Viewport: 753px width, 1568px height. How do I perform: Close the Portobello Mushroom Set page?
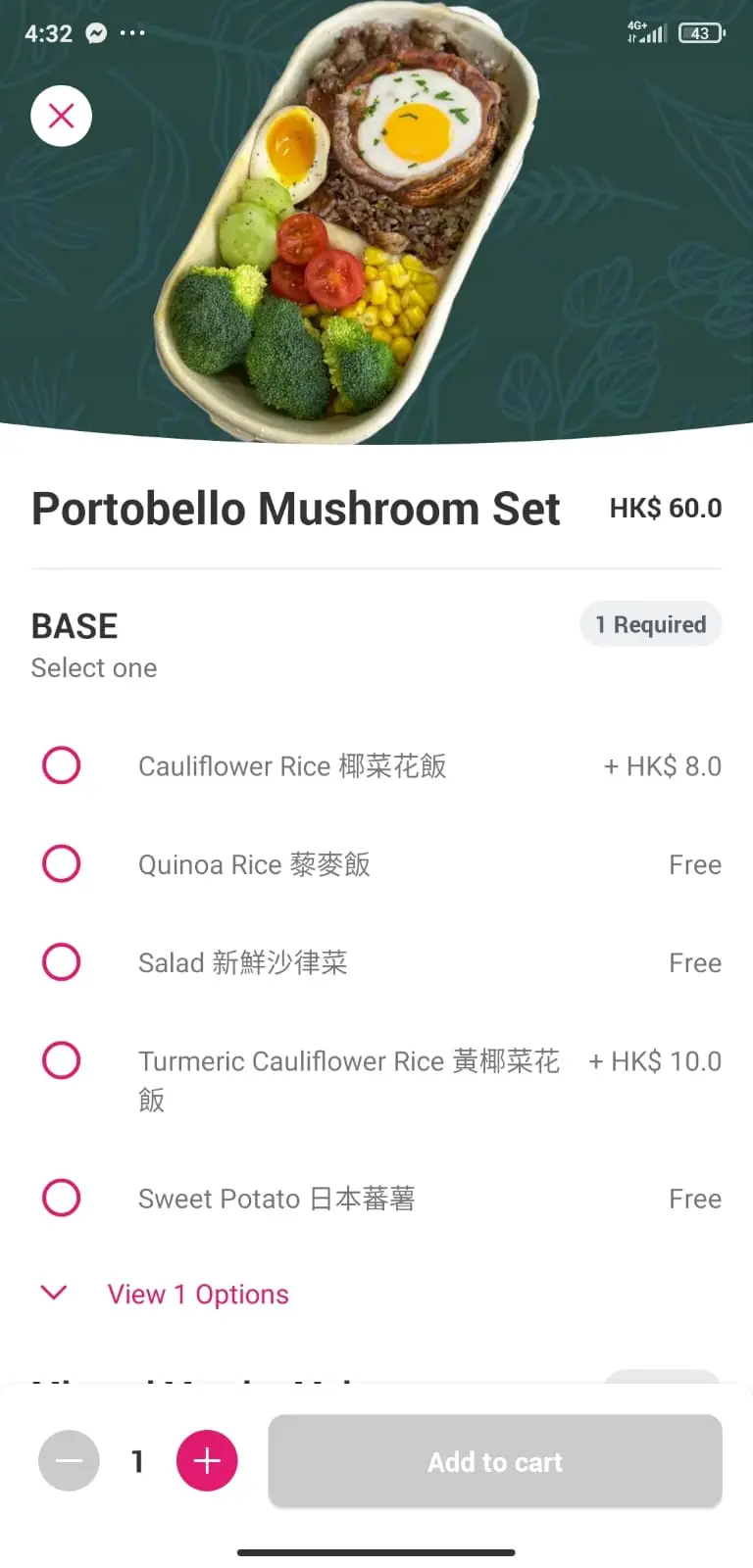[61, 117]
